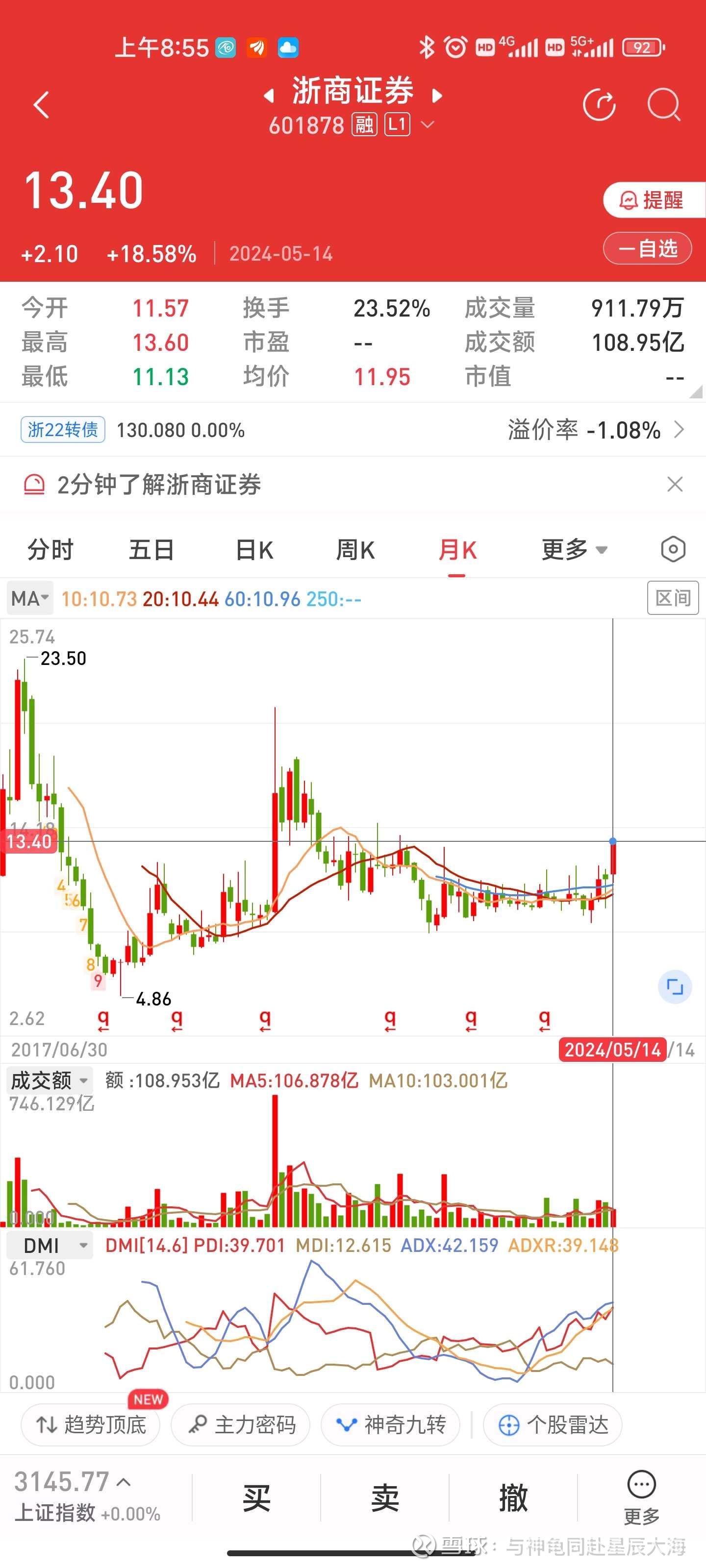The height and width of the screenshot is (1568, 706).
Task: Switch to the 日K tab
Action: pyautogui.click(x=254, y=549)
